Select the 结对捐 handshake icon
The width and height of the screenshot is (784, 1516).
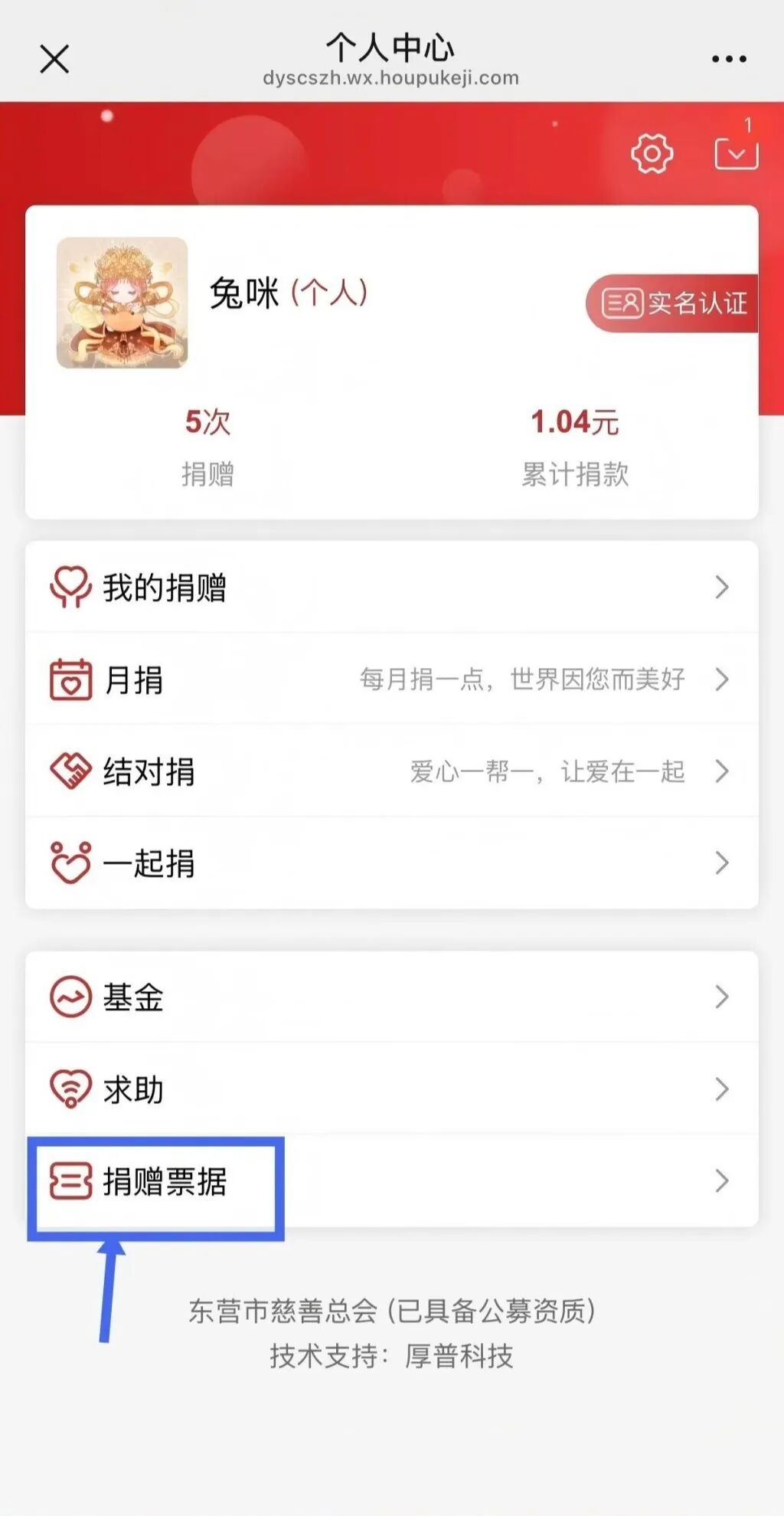tap(71, 771)
